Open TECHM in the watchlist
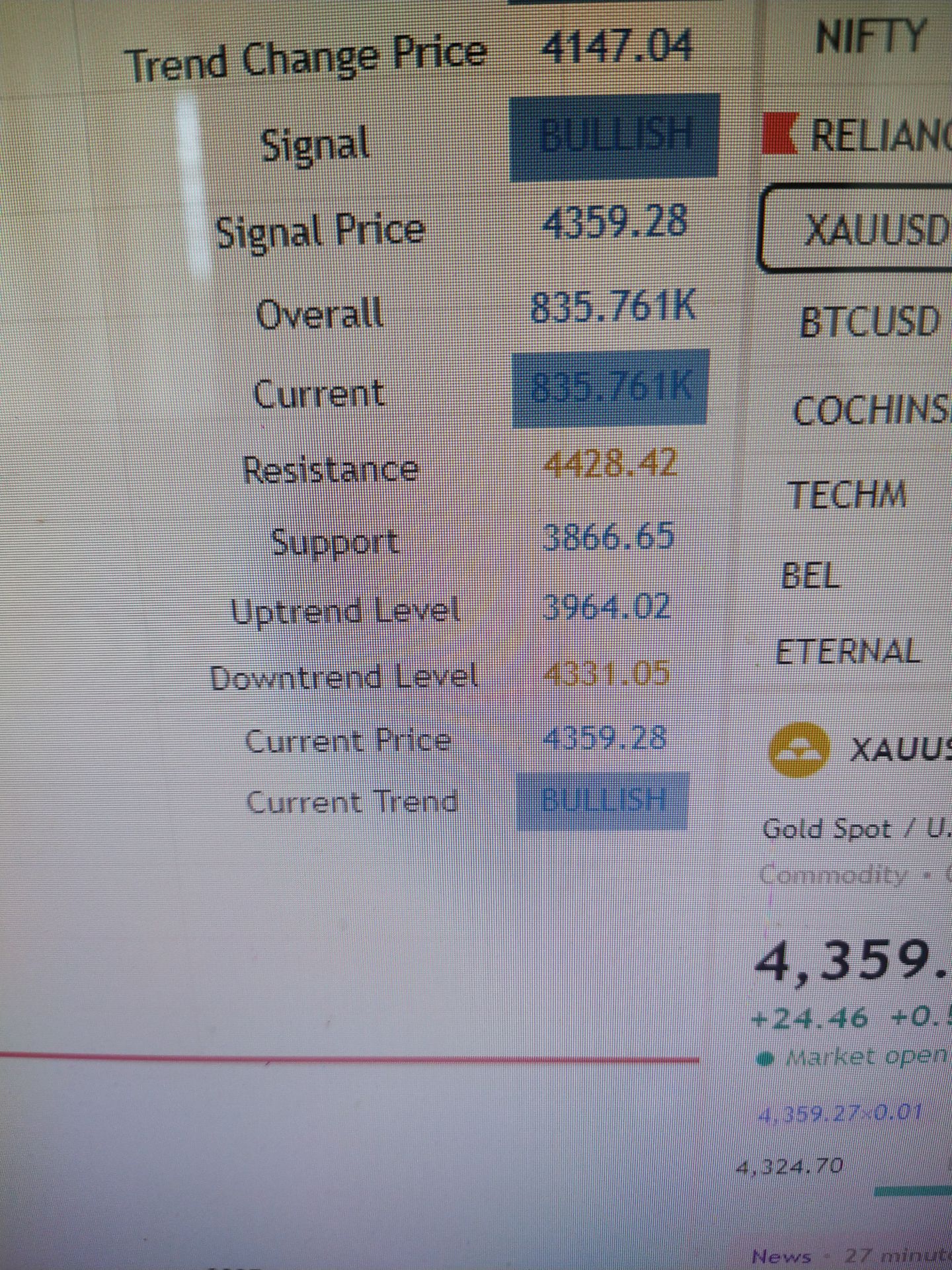This screenshot has width=952, height=1270. coord(848,494)
